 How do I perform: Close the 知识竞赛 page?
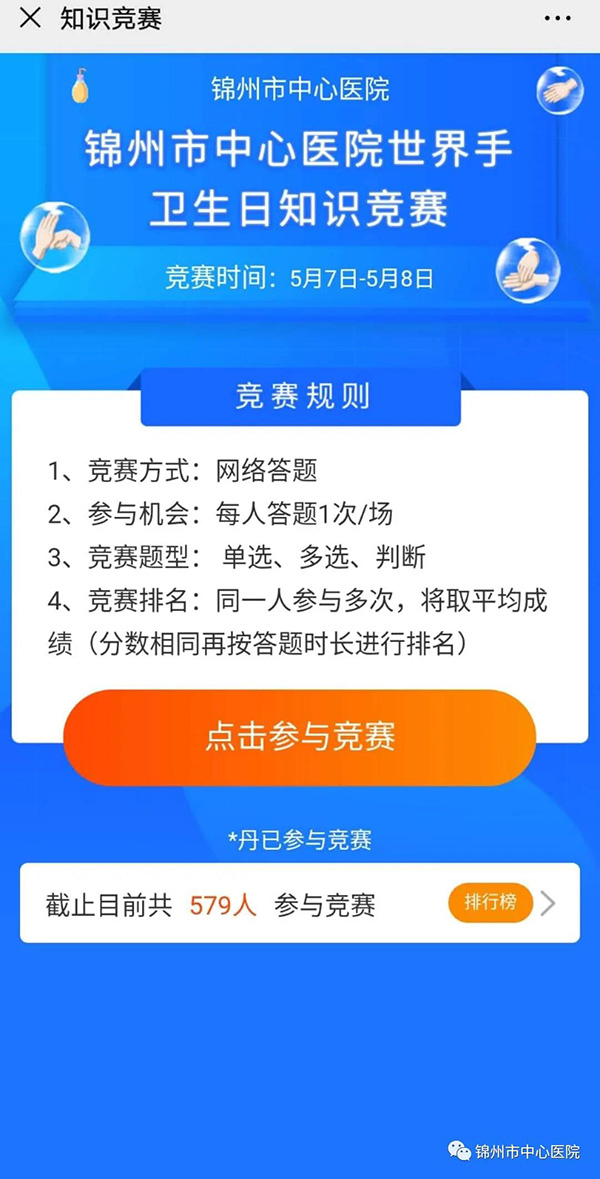tap(31, 18)
